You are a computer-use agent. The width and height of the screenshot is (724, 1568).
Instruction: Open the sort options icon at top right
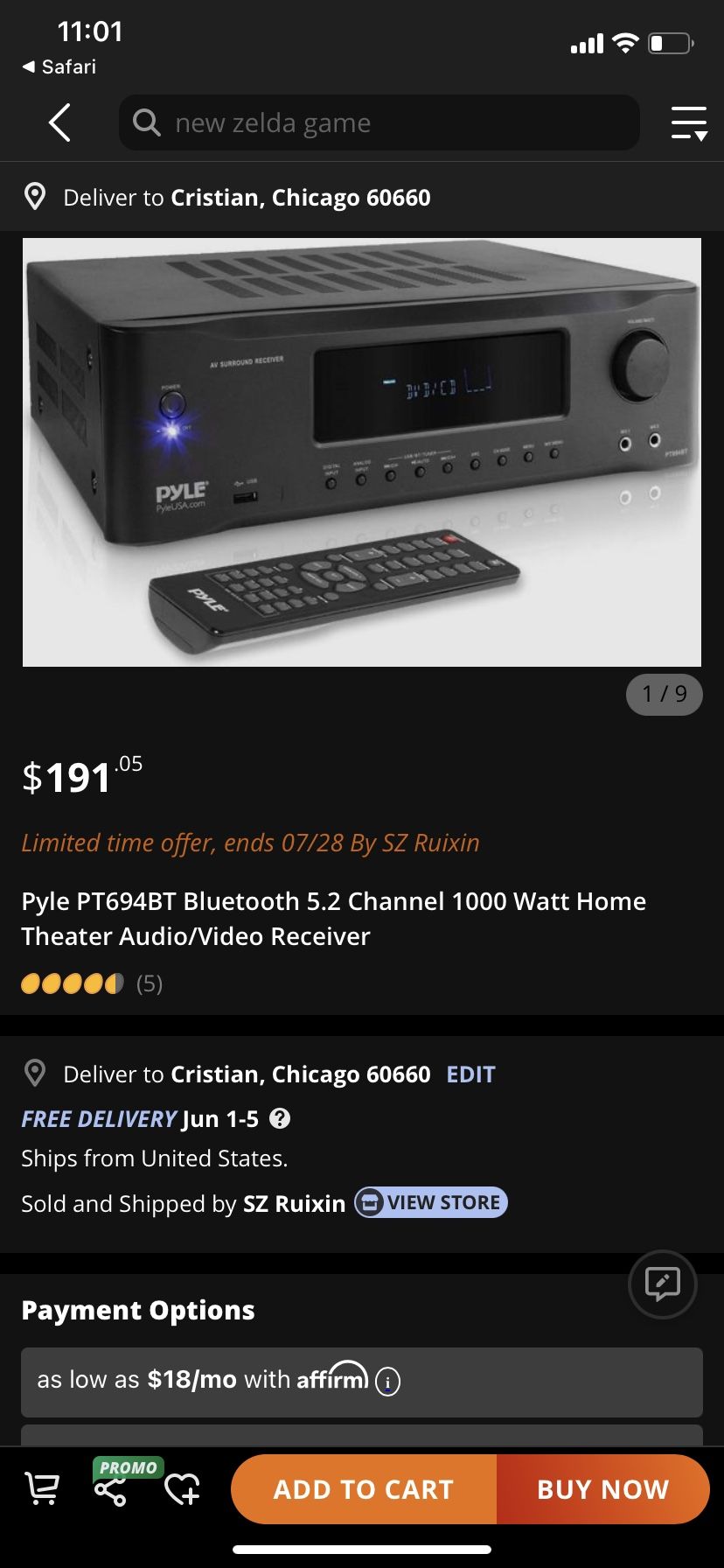point(689,122)
